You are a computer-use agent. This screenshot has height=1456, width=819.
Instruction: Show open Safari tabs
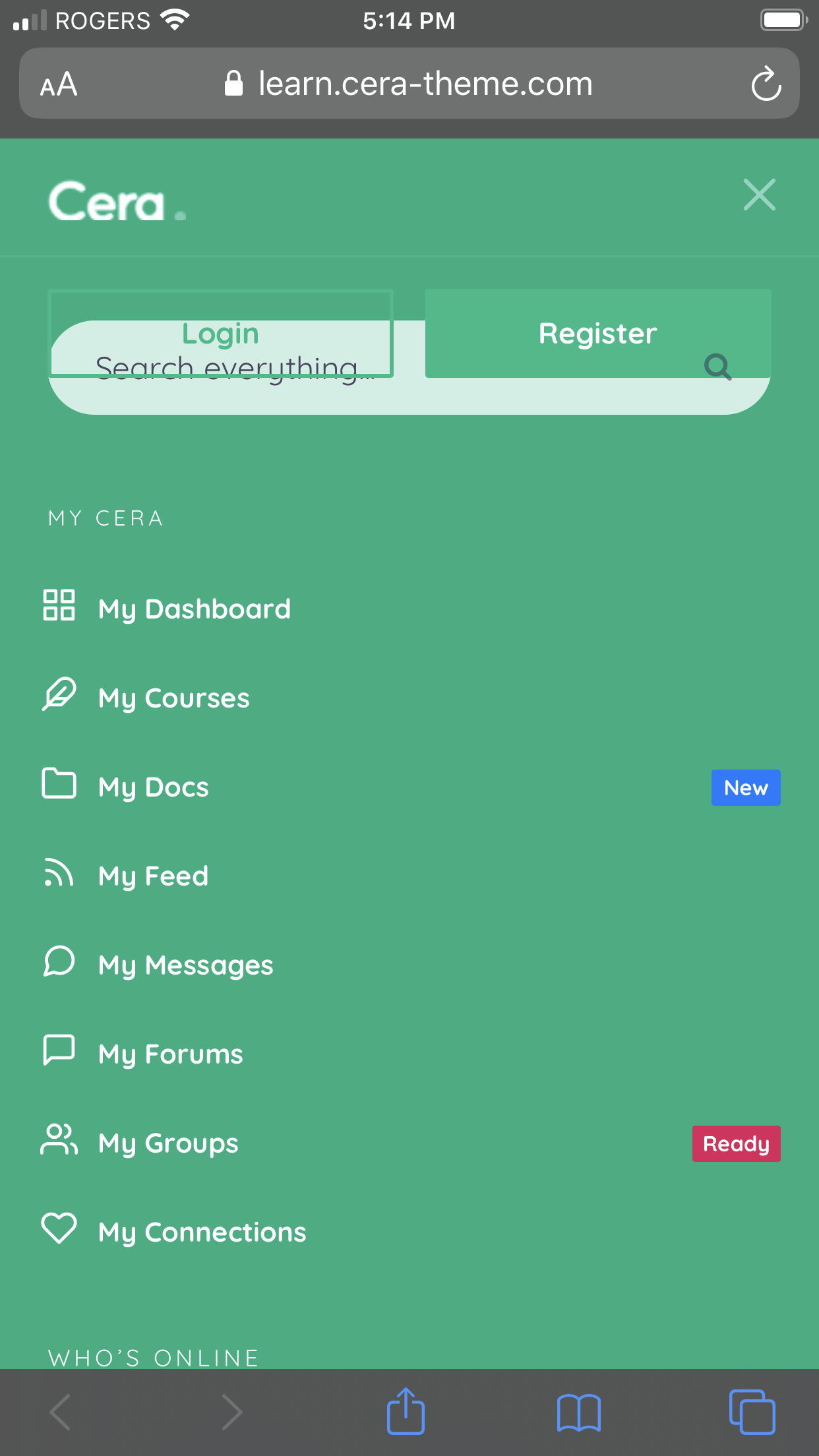tap(752, 1412)
